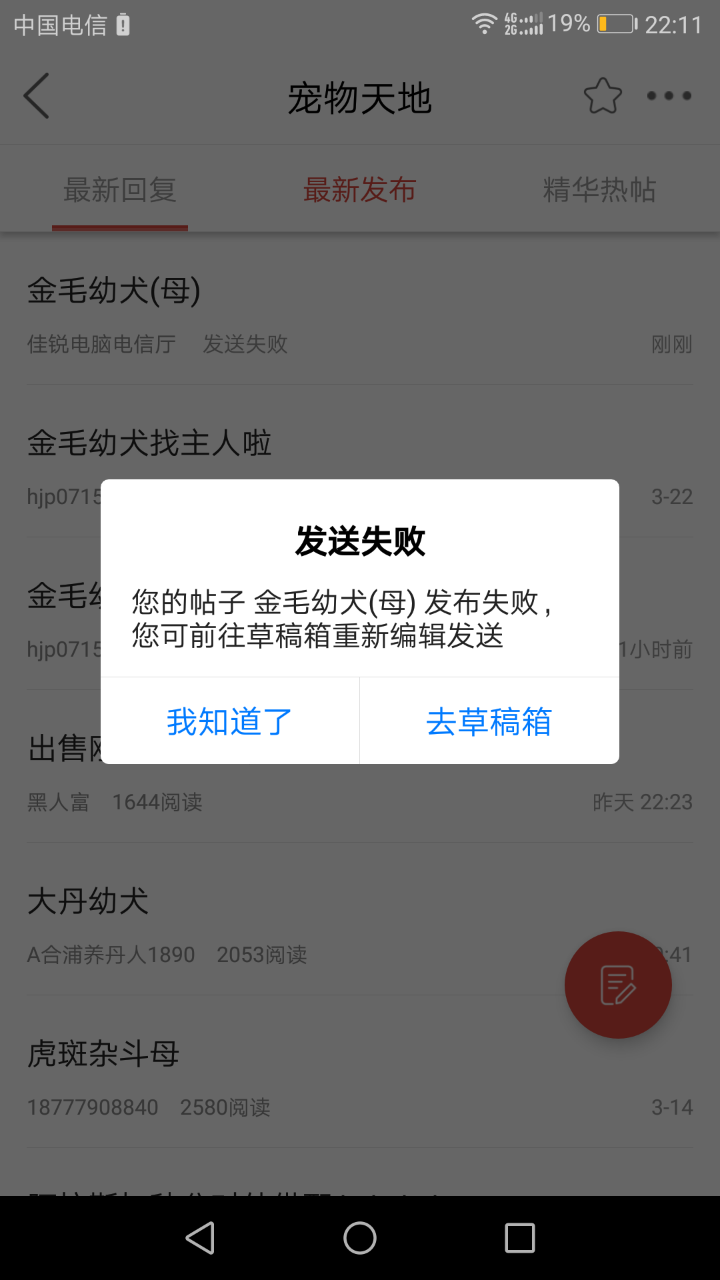720x1280 pixels.
Task: Compose a new post with red button
Action: coord(618,985)
